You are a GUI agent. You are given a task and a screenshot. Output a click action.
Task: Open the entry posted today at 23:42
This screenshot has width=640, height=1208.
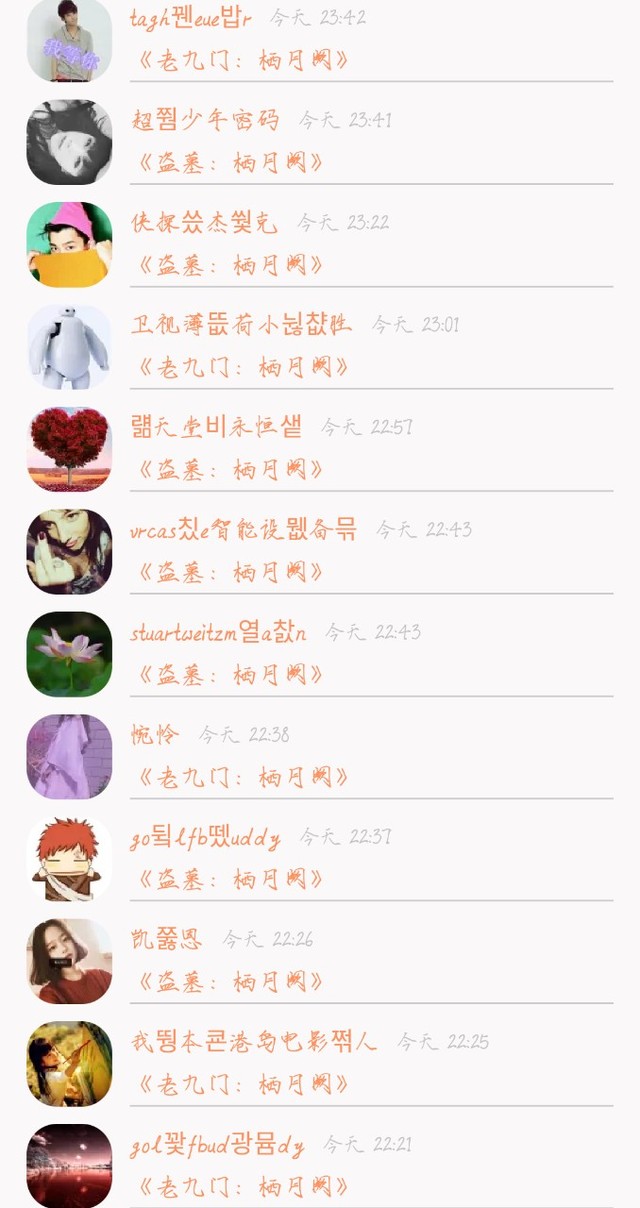(x=320, y=40)
